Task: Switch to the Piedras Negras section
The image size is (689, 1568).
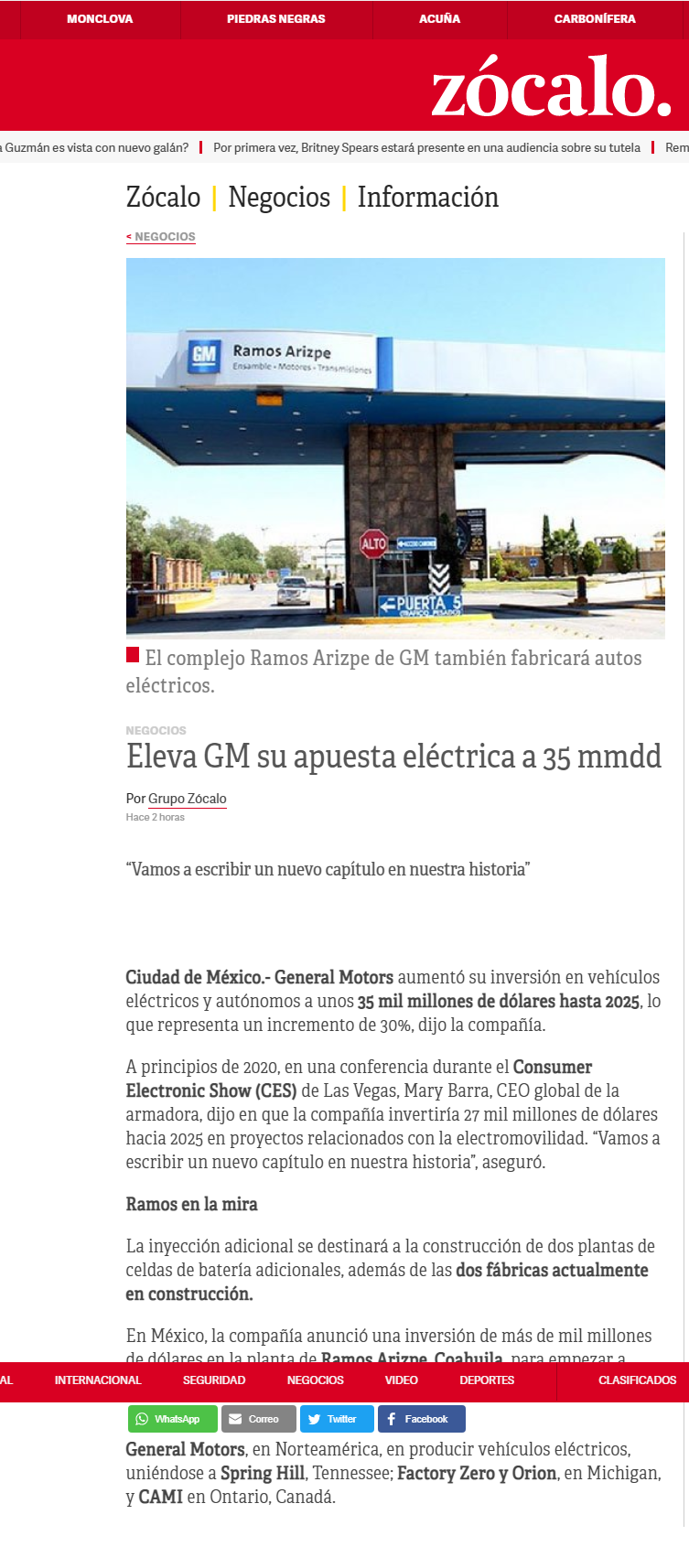Action: pyautogui.click(x=276, y=19)
